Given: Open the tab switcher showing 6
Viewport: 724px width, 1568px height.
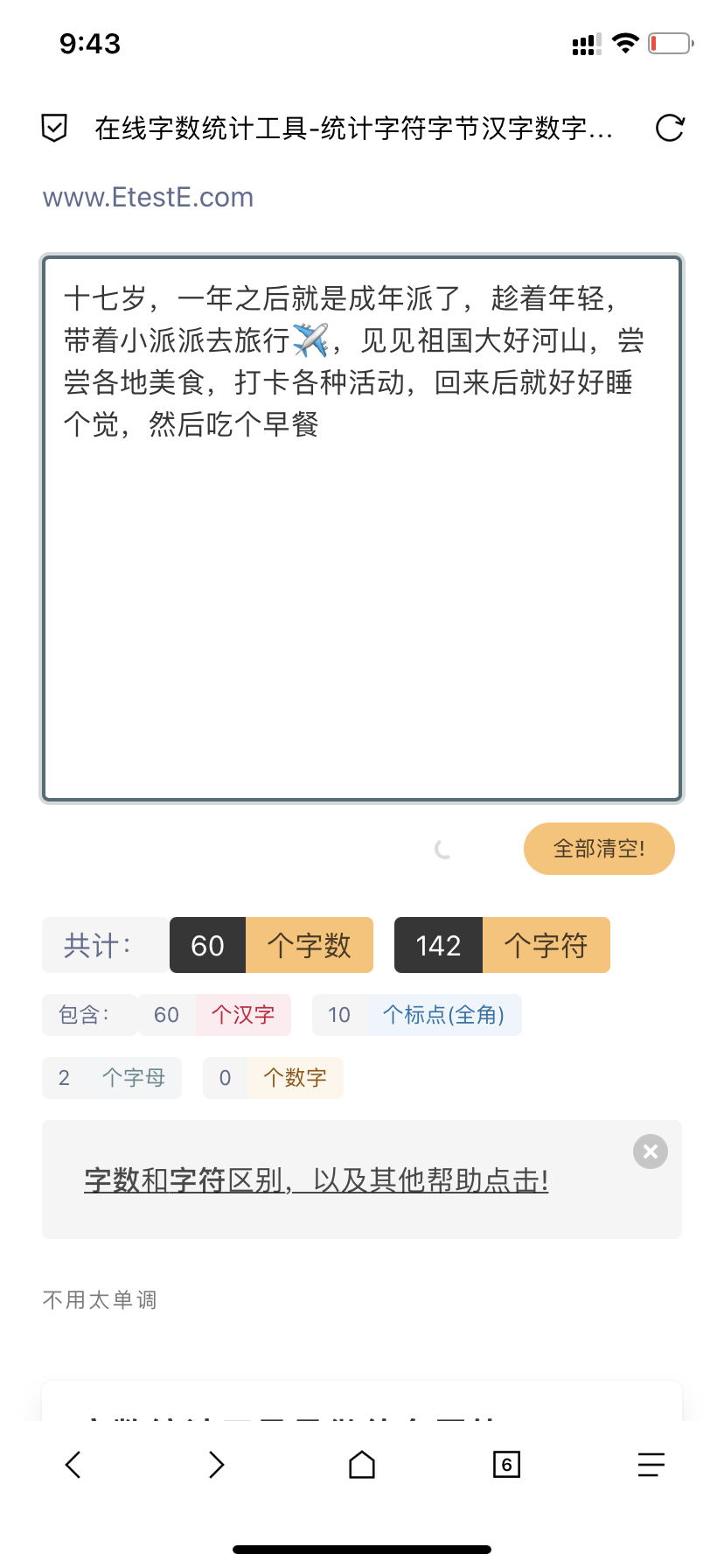Looking at the screenshot, I should (x=506, y=1465).
